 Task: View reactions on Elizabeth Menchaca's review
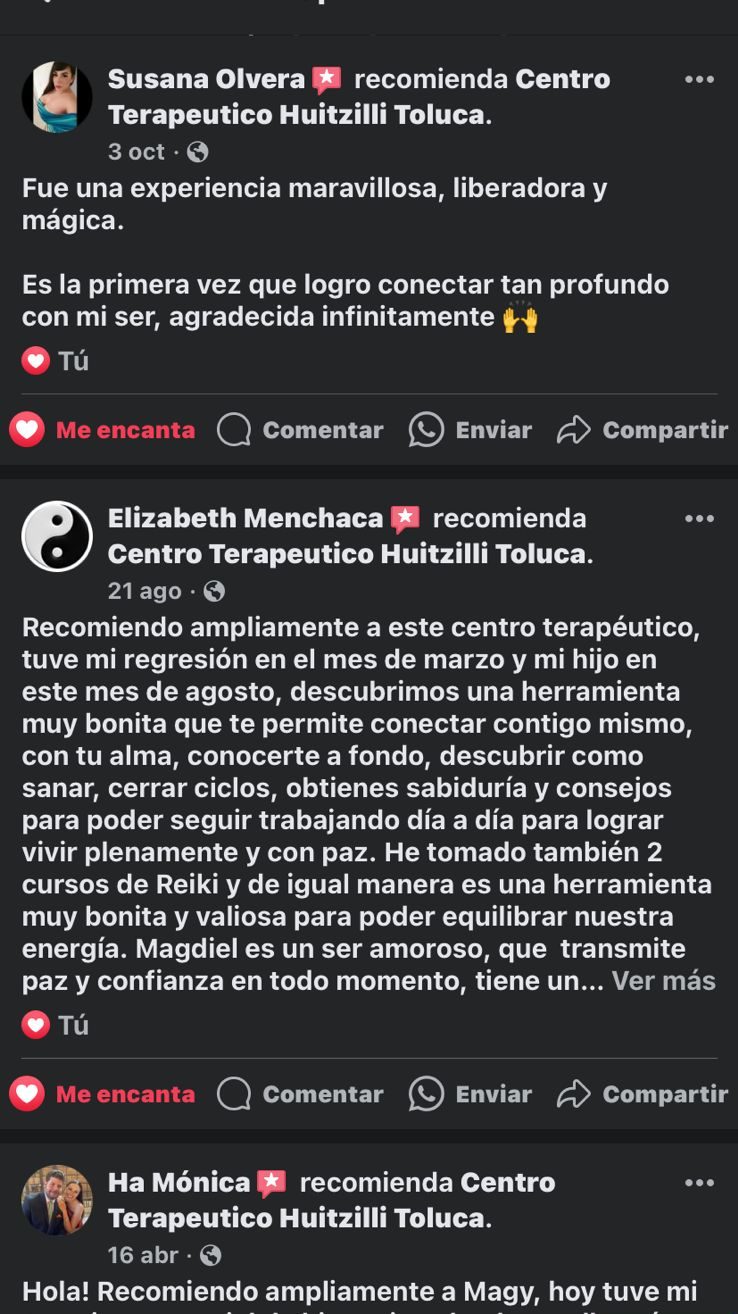tap(56, 1025)
